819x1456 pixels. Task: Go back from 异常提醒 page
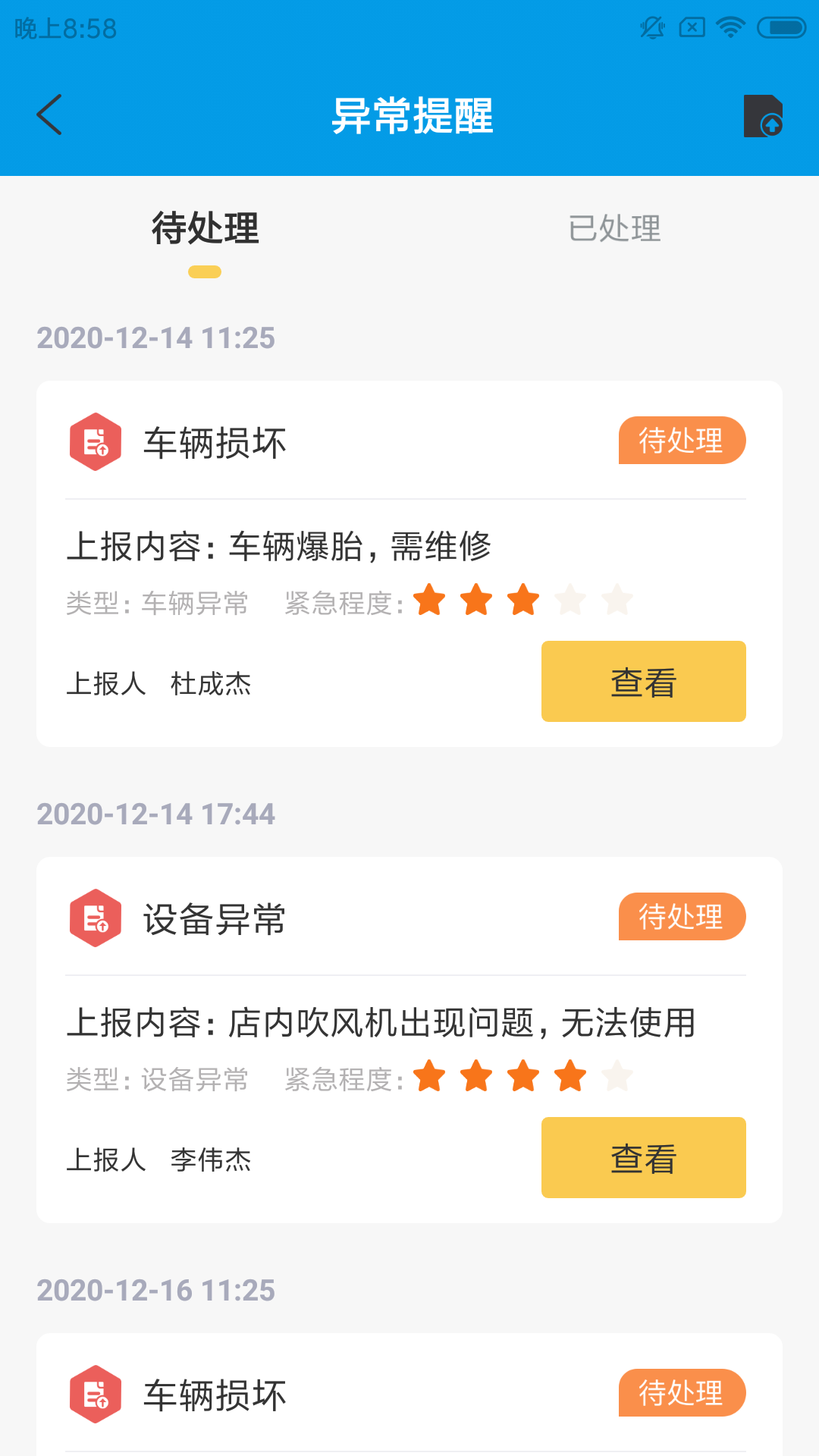pos(50,115)
